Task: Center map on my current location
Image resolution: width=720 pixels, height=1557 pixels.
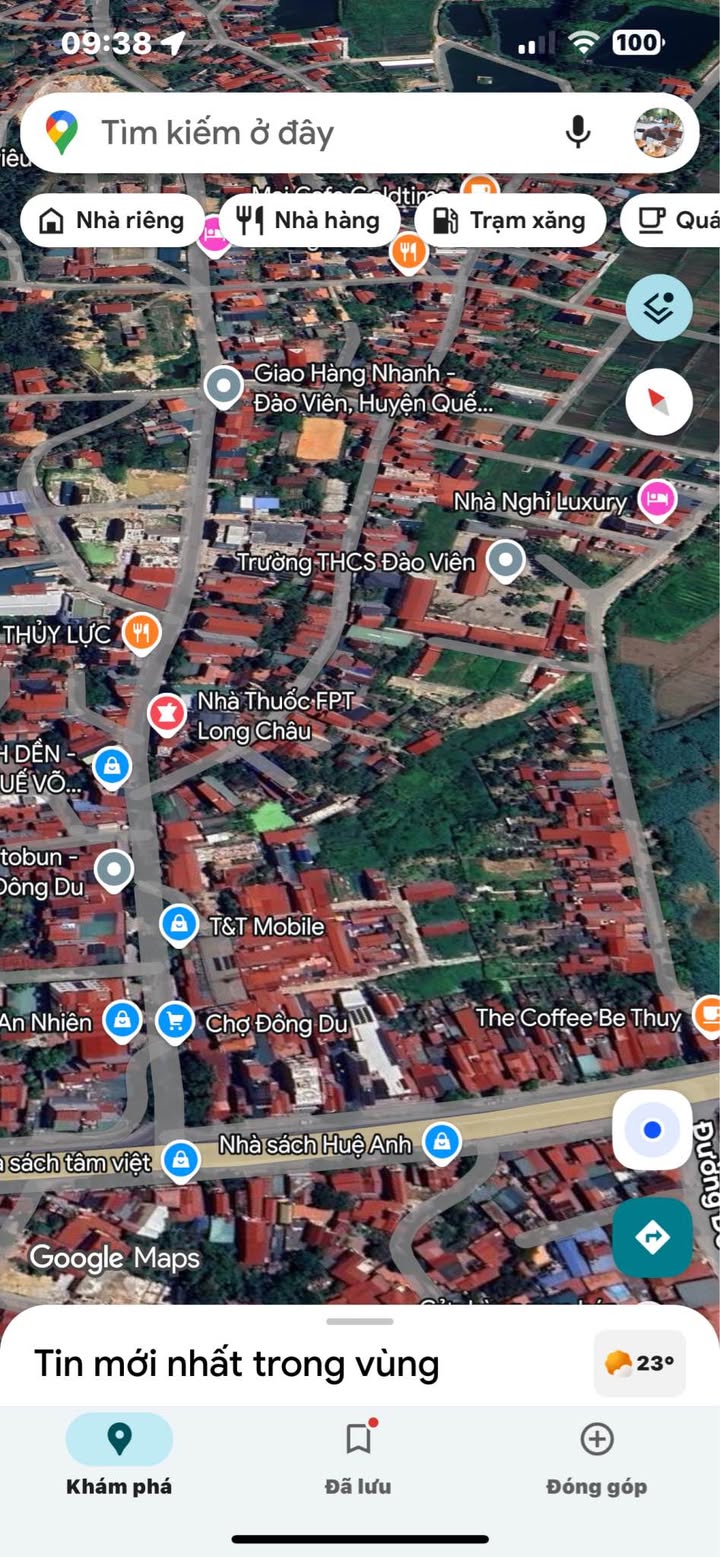Action: tap(652, 1130)
